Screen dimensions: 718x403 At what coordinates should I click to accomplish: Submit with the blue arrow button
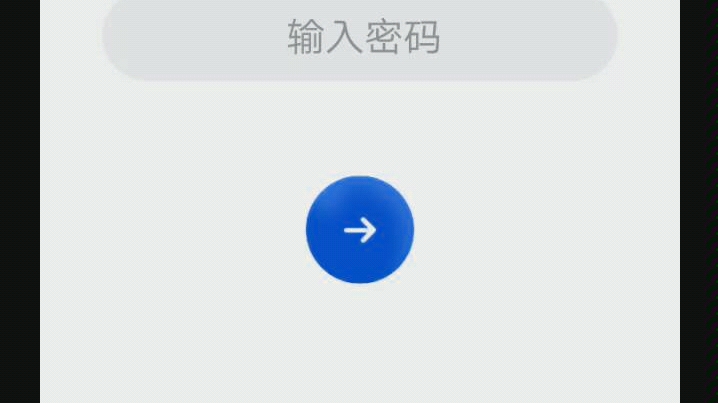(x=360, y=230)
